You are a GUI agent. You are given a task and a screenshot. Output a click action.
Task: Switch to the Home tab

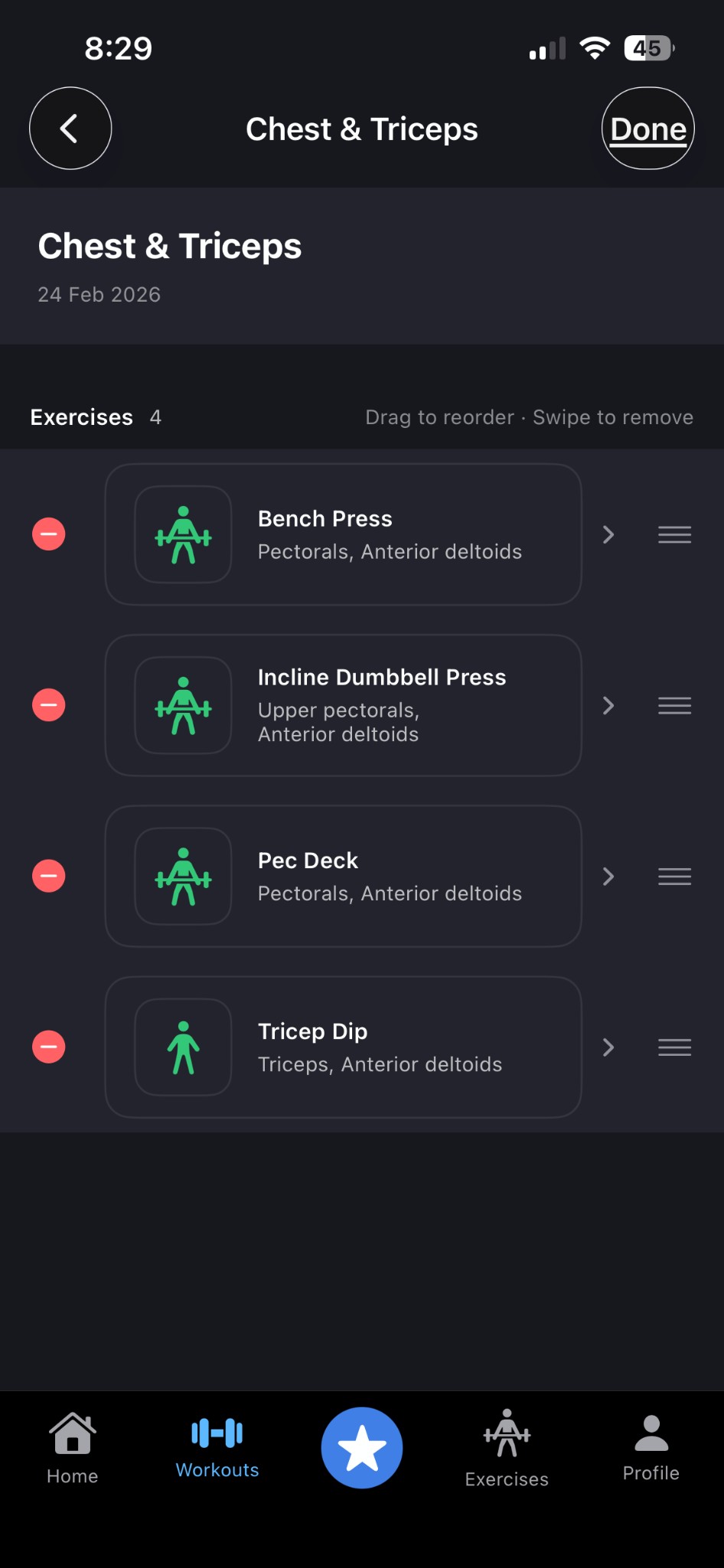pyautogui.click(x=73, y=1447)
